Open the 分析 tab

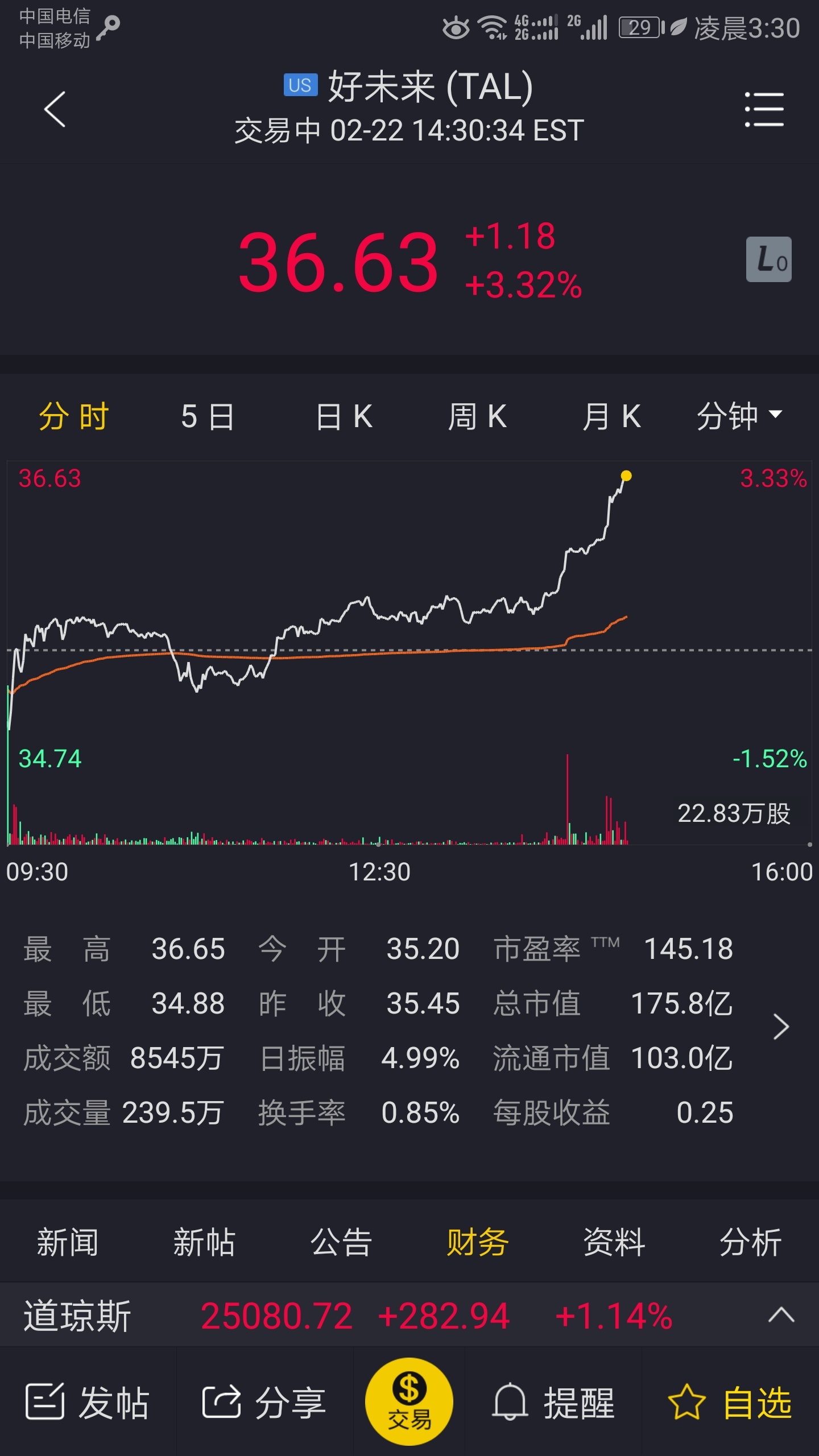pyautogui.click(x=750, y=1242)
